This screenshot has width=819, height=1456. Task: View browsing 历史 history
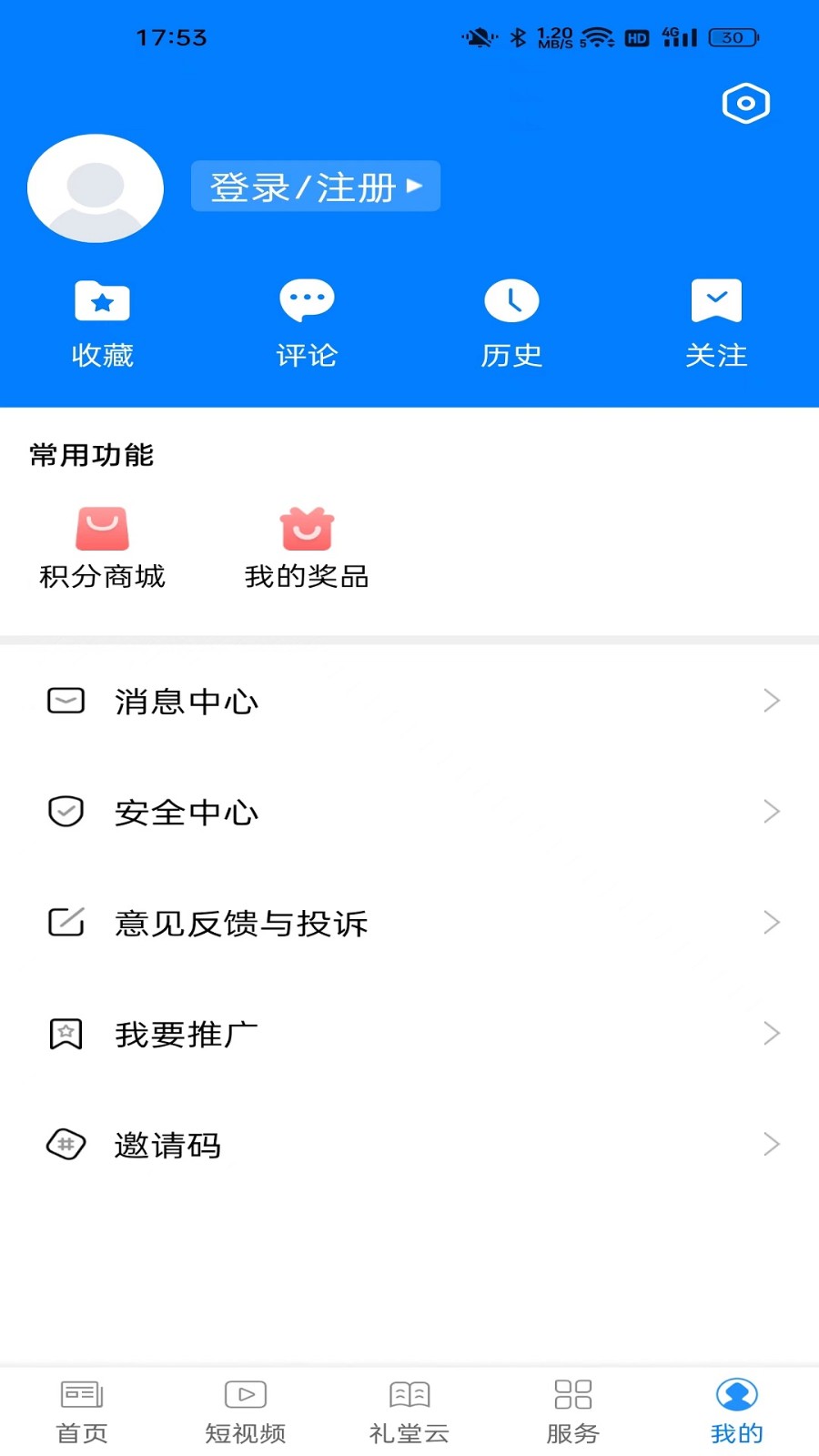point(511,323)
